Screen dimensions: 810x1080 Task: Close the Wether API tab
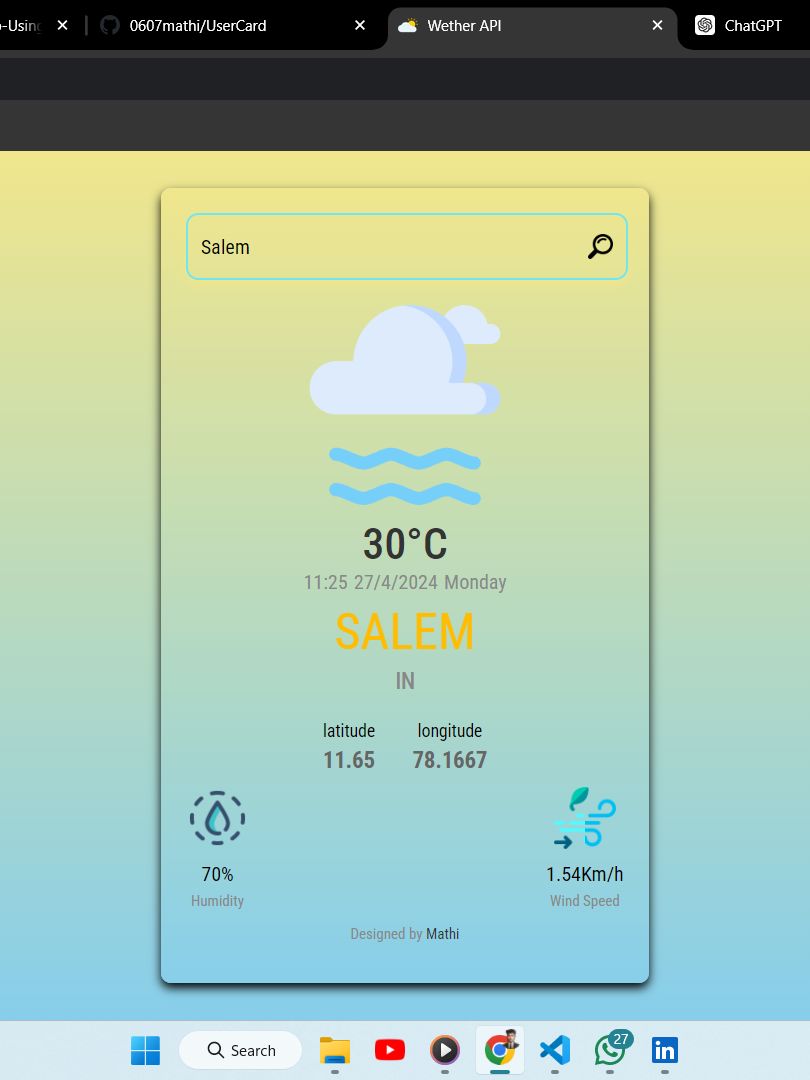click(x=657, y=26)
